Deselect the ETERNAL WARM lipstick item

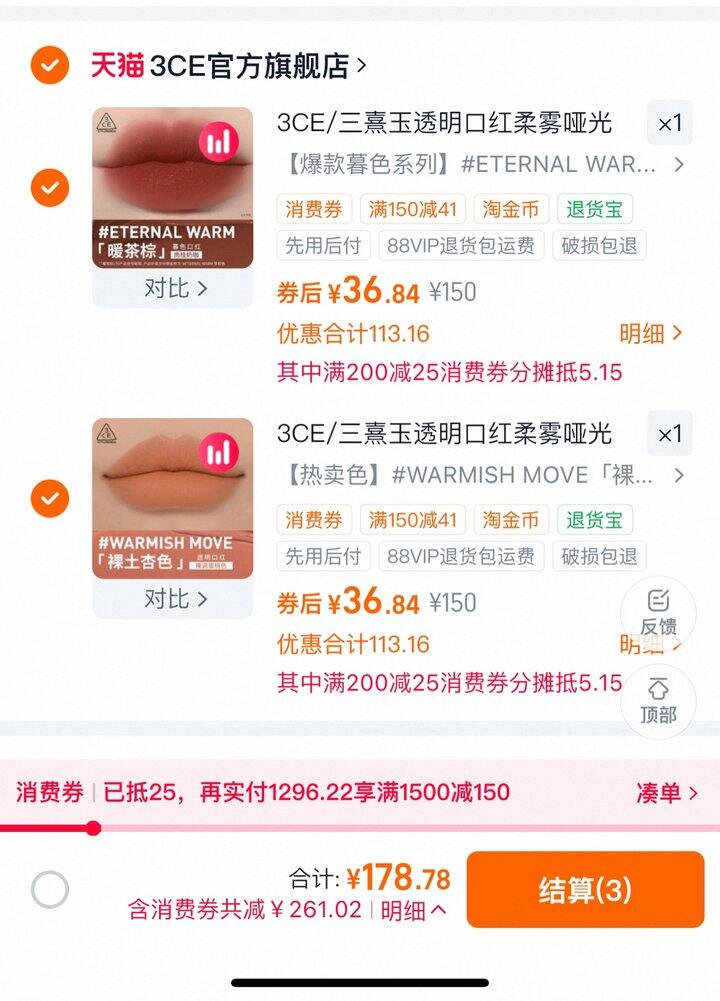(49, 187)
